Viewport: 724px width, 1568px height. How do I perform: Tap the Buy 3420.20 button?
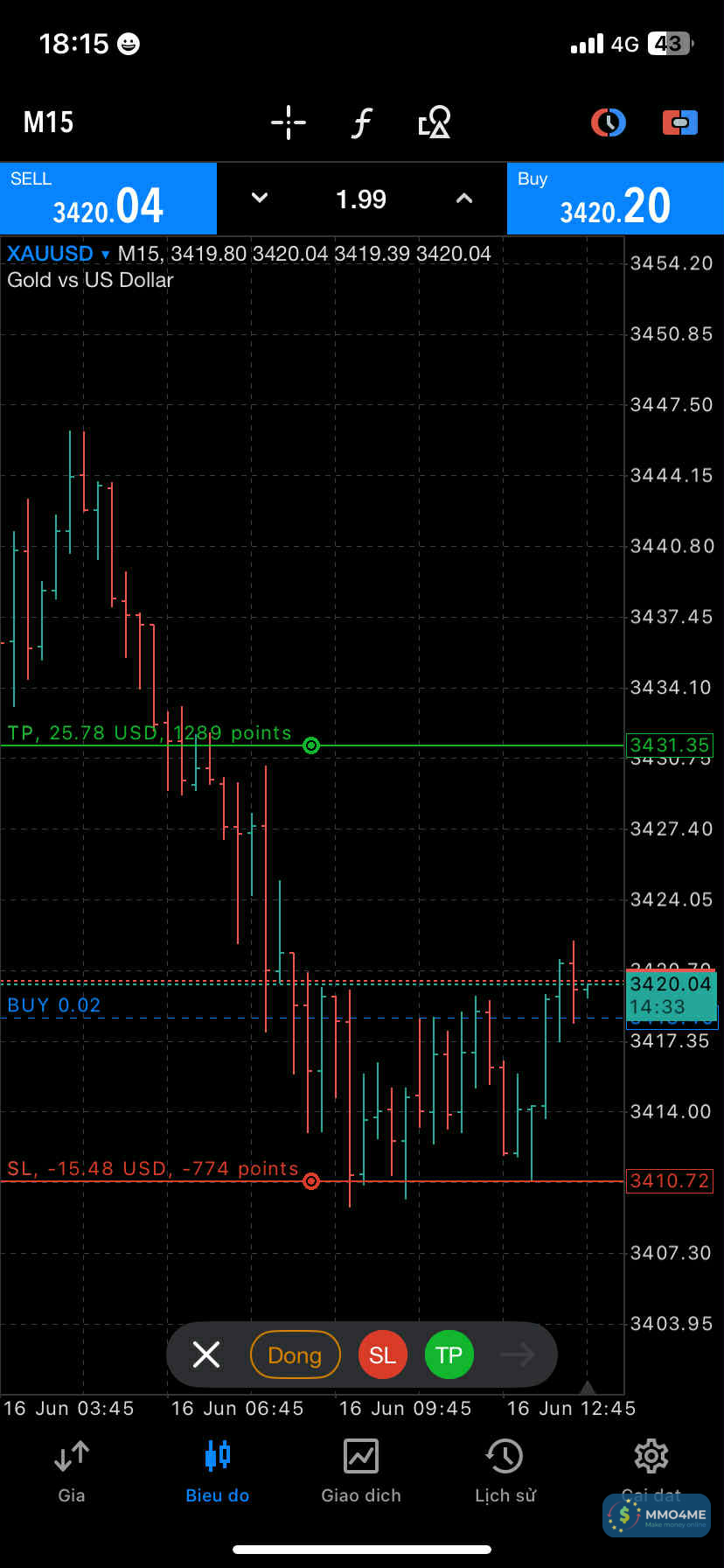[616, 199]
